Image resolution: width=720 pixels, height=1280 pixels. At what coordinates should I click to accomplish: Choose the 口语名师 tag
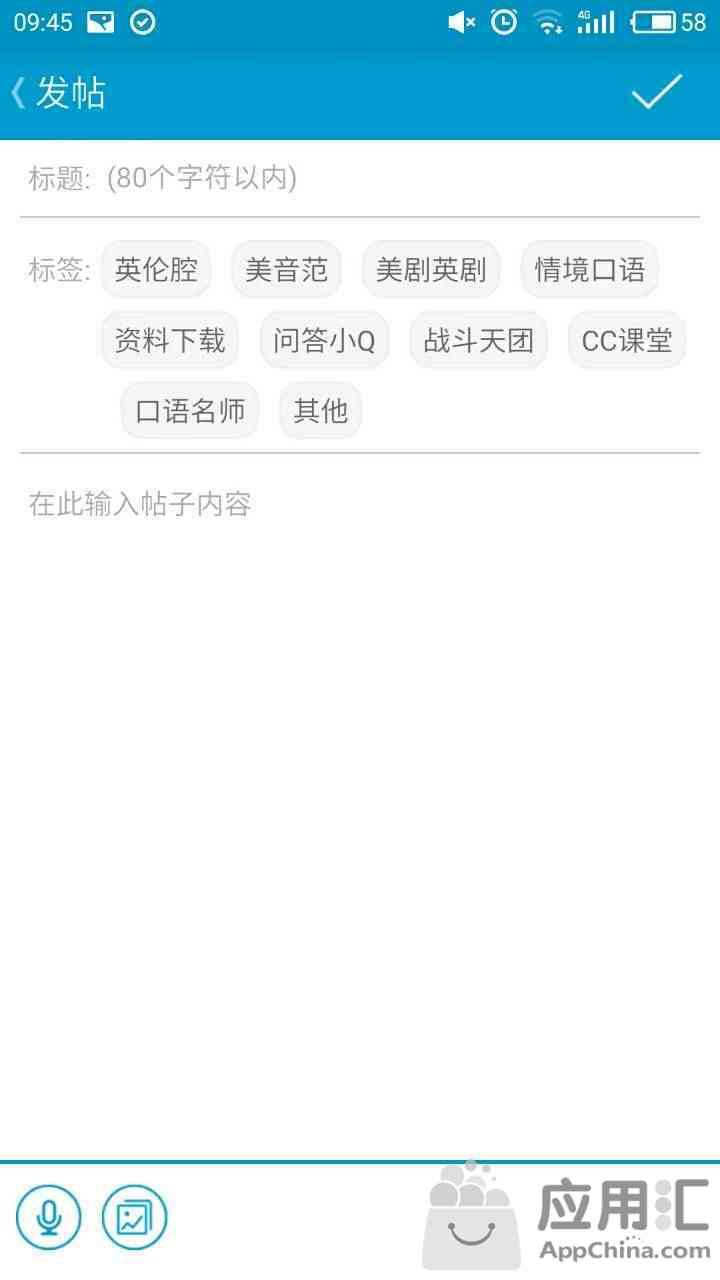(190, 410)
